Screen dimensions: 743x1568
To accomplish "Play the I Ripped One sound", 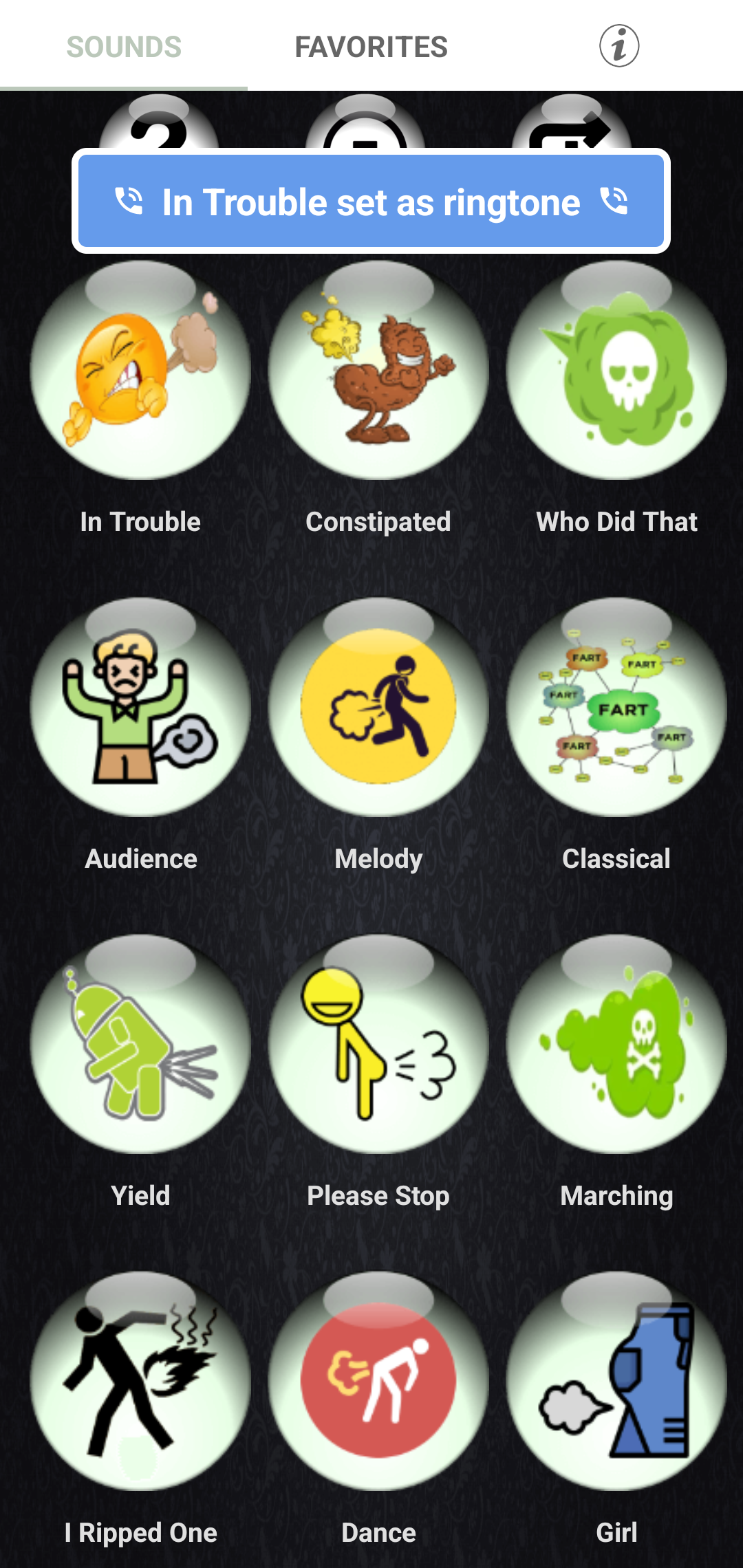I will (x=140, y=1382).
